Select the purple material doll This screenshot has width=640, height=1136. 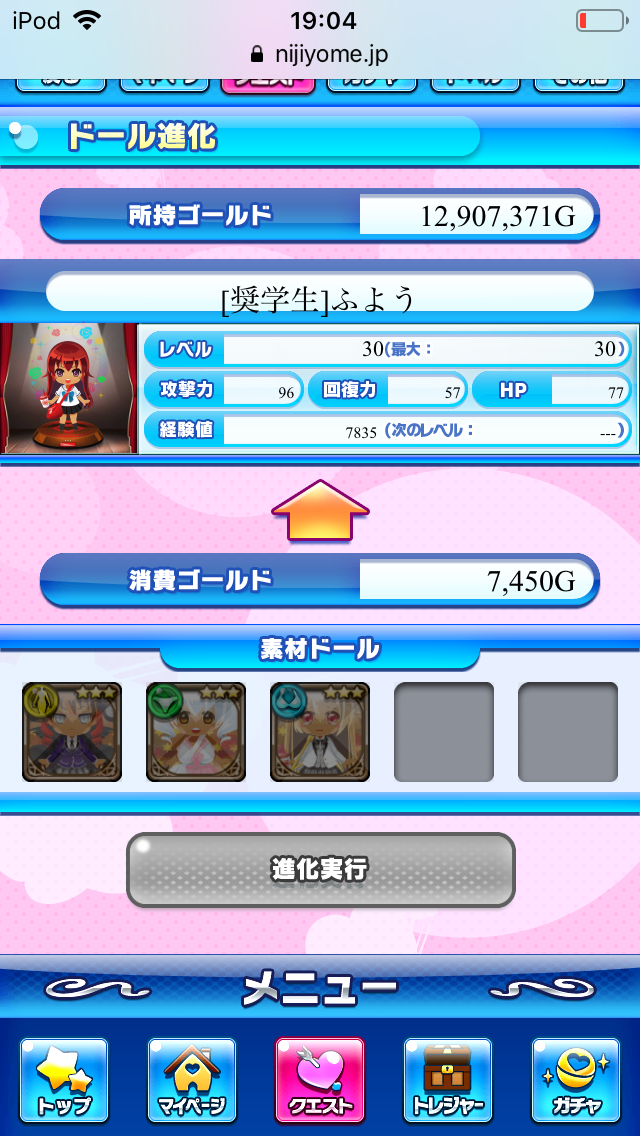coord(72,732)
